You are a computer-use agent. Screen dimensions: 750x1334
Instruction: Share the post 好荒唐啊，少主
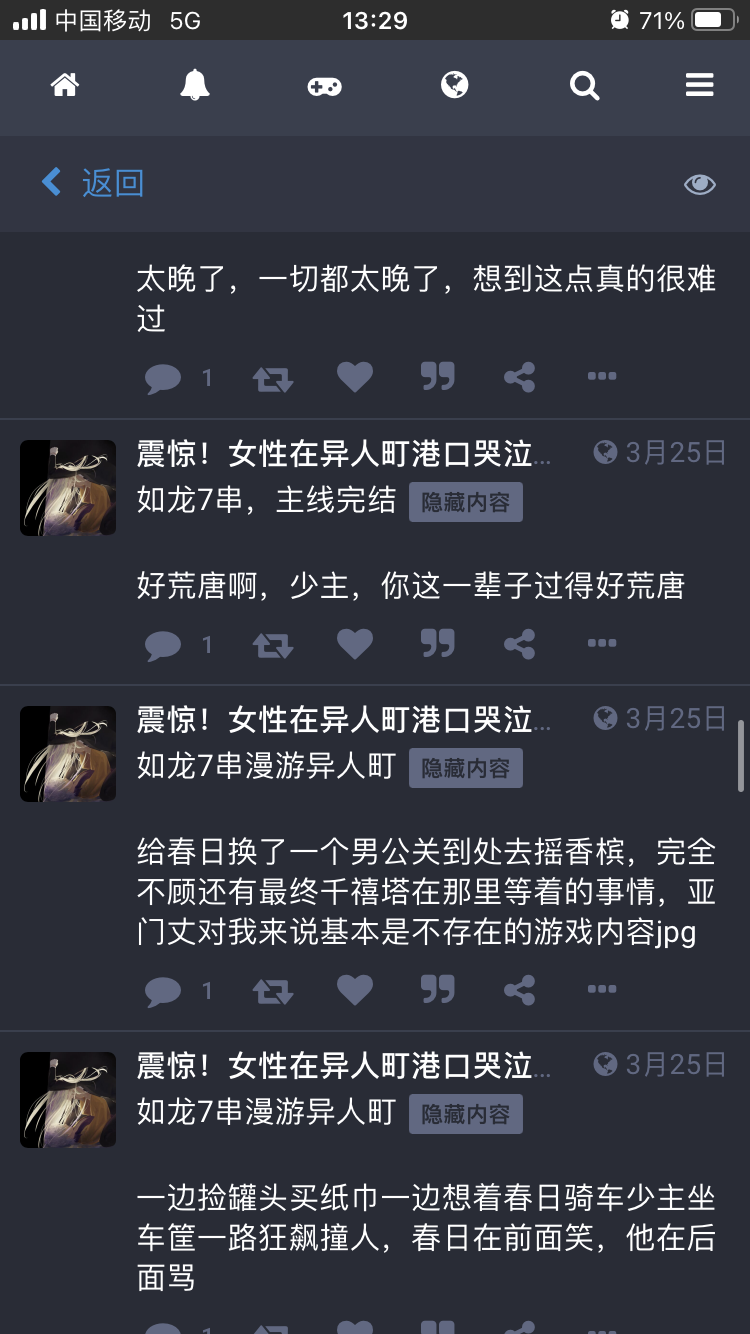coord(519,644)
